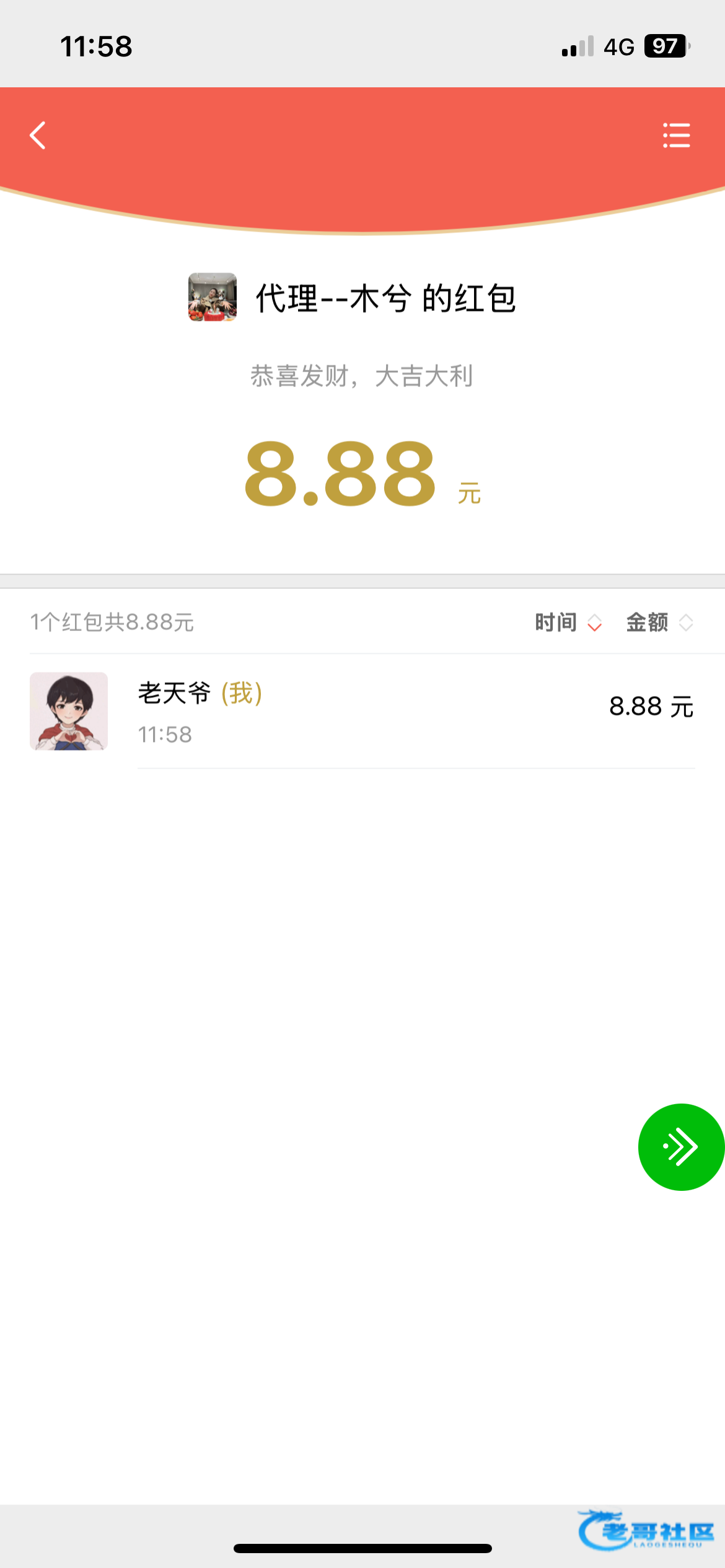Go back using the top-left arrow
Image resolution: width=725 pixels, height=1568 pixels.
click(x=38, y=135)
